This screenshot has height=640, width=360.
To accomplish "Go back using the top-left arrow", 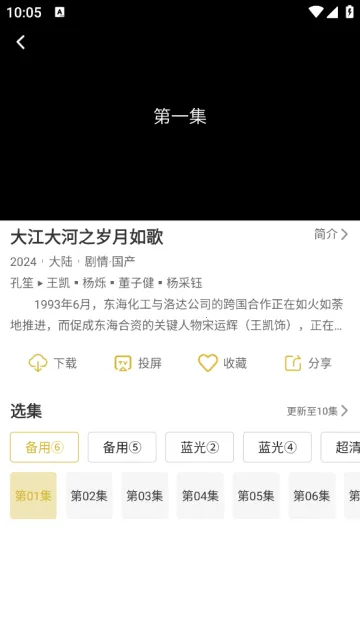I will (x=20, y=42).
